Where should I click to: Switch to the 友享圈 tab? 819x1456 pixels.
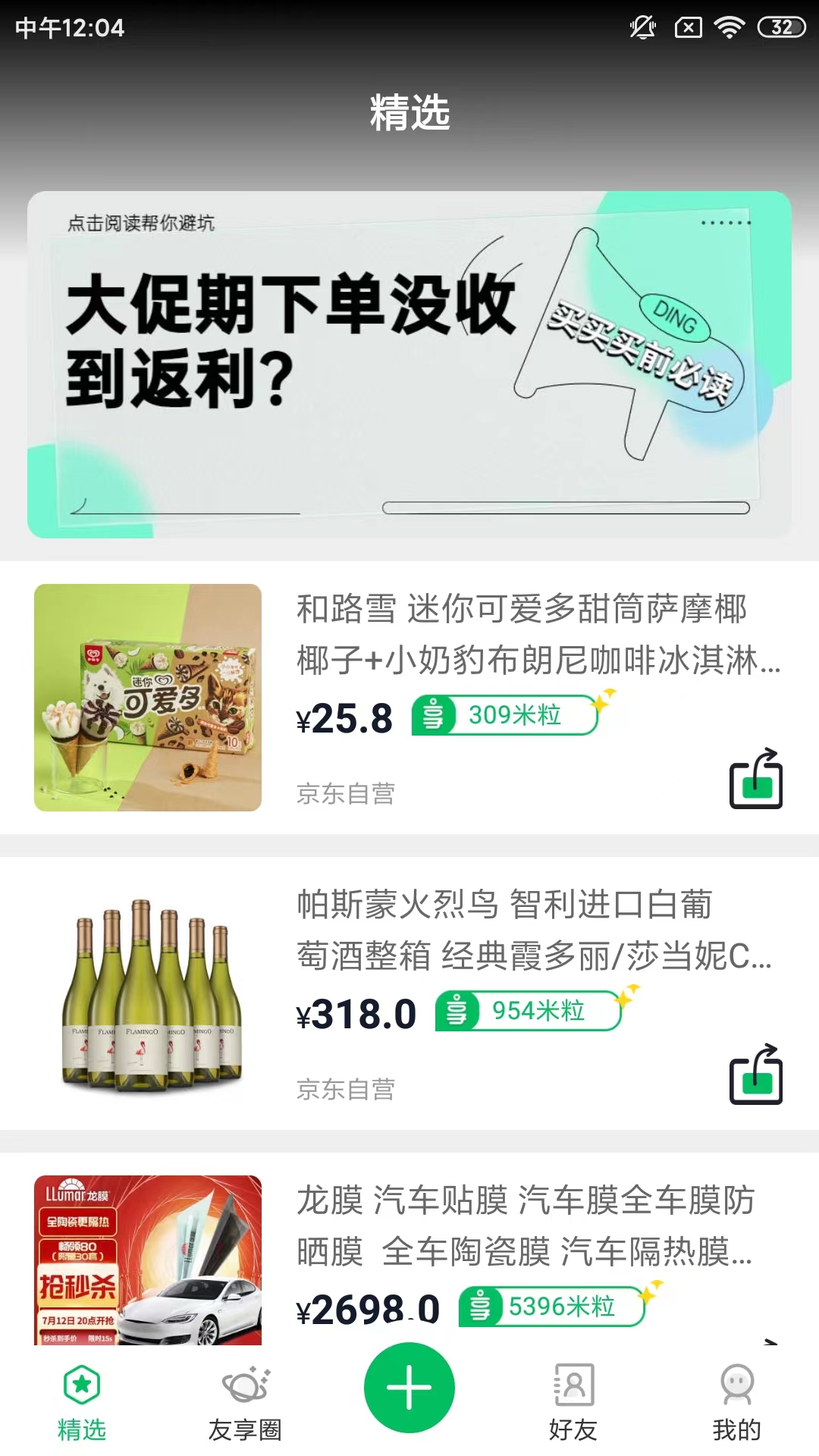pos(246,1401)
